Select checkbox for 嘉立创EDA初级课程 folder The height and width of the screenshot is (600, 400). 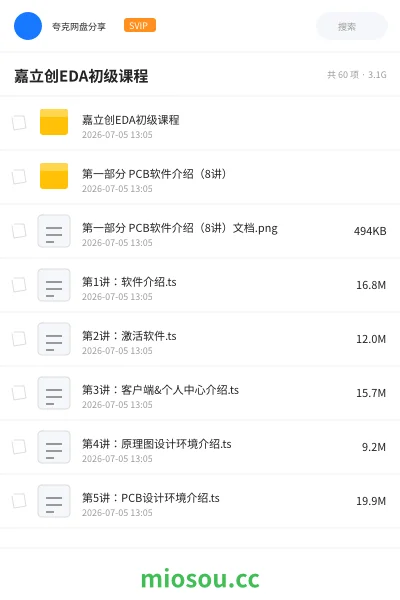(19, 123)
